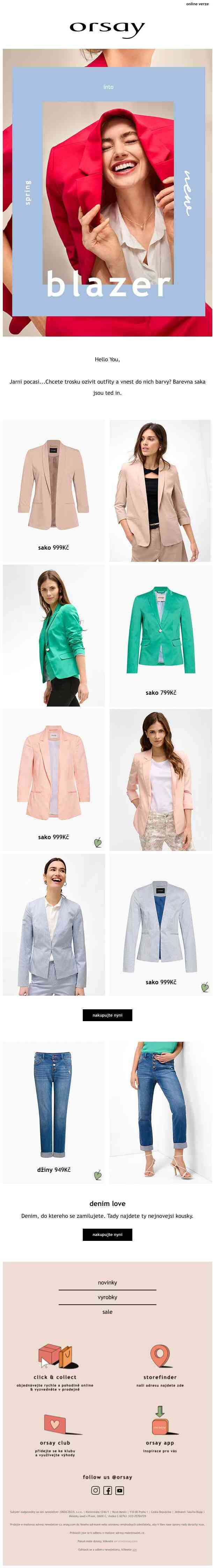Go to the novinky section
Image resolution: width=213 pixels, height=1568 pixels.
[107, 1282]
